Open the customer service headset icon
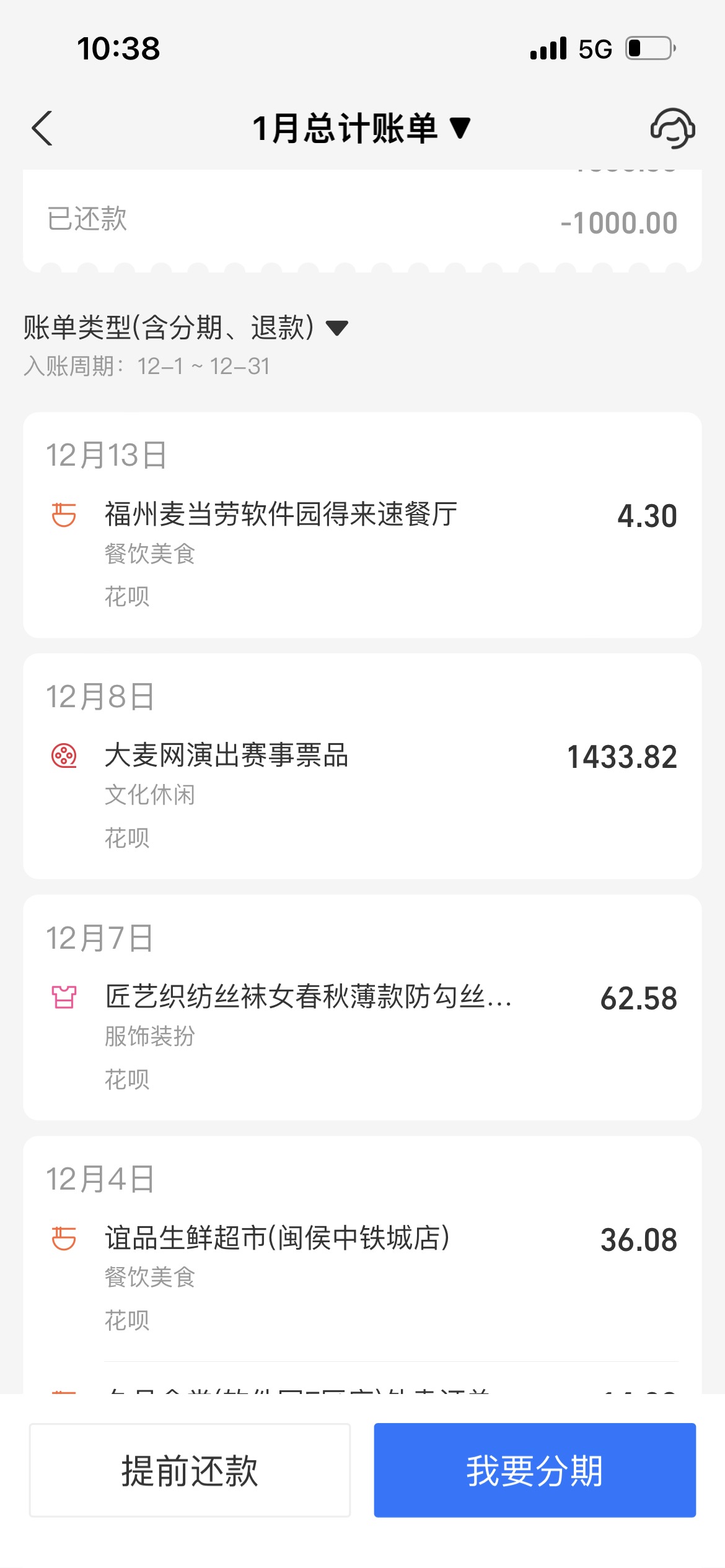This screenshot has width=725, height=1568. coord(672,129)
